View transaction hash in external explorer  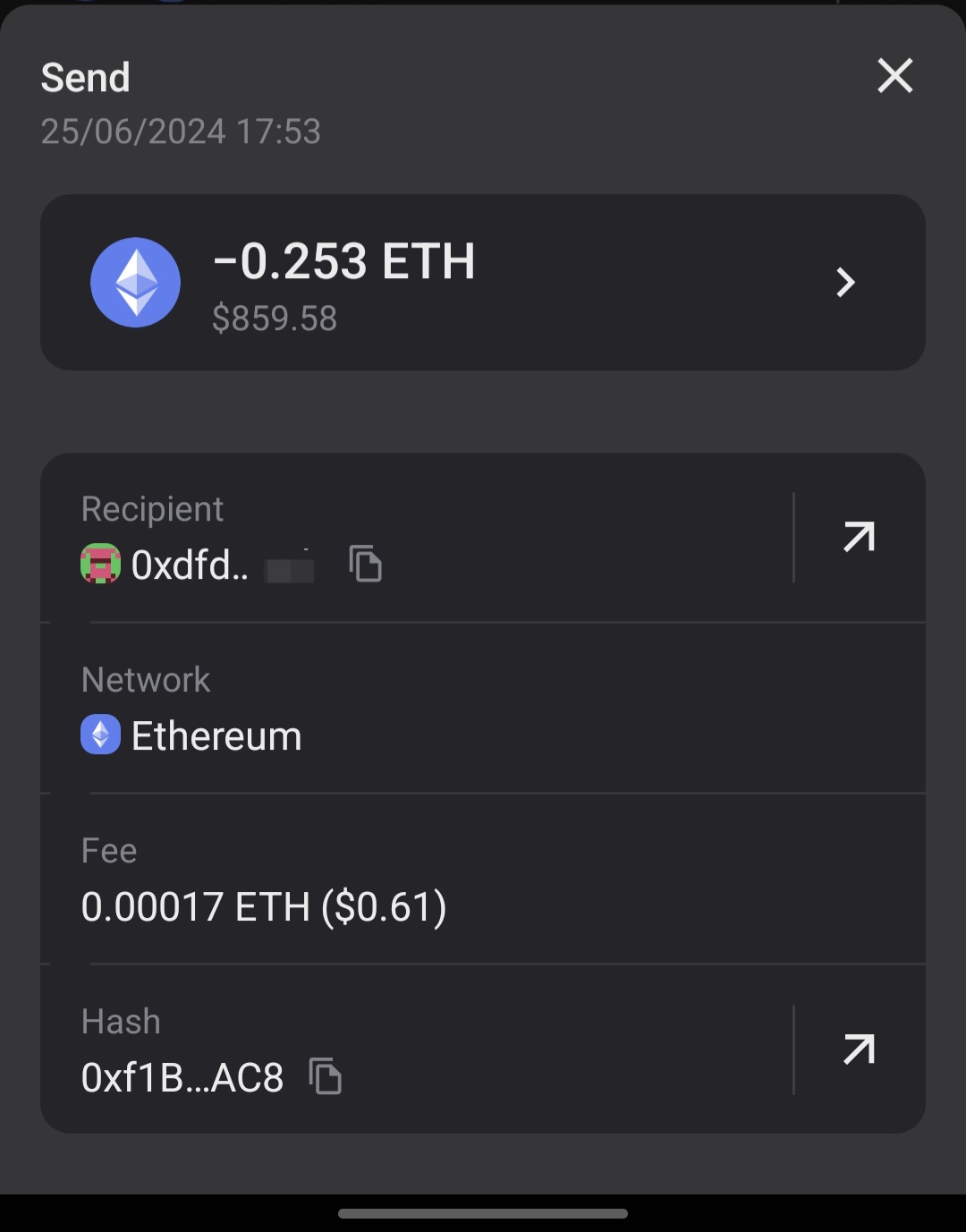tap(859, 1049)
